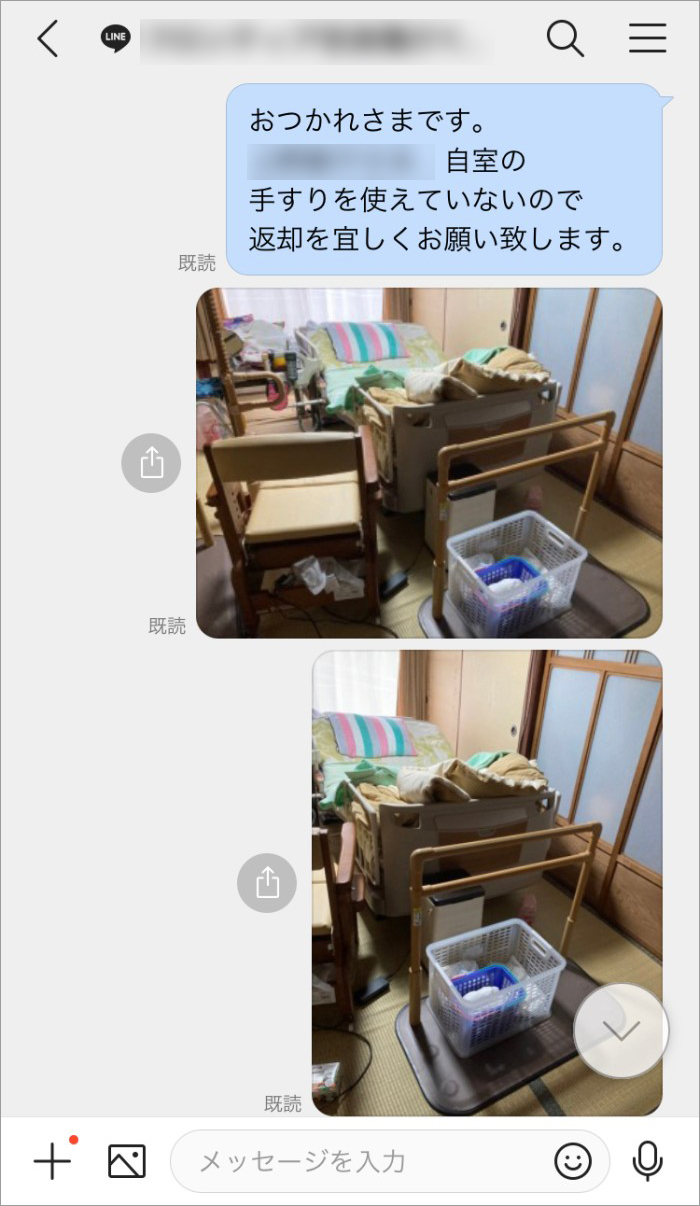Screen dimensions: 700x1206
Task: Focus the メッセージを入力 text field
Action: coord(360,1161)
